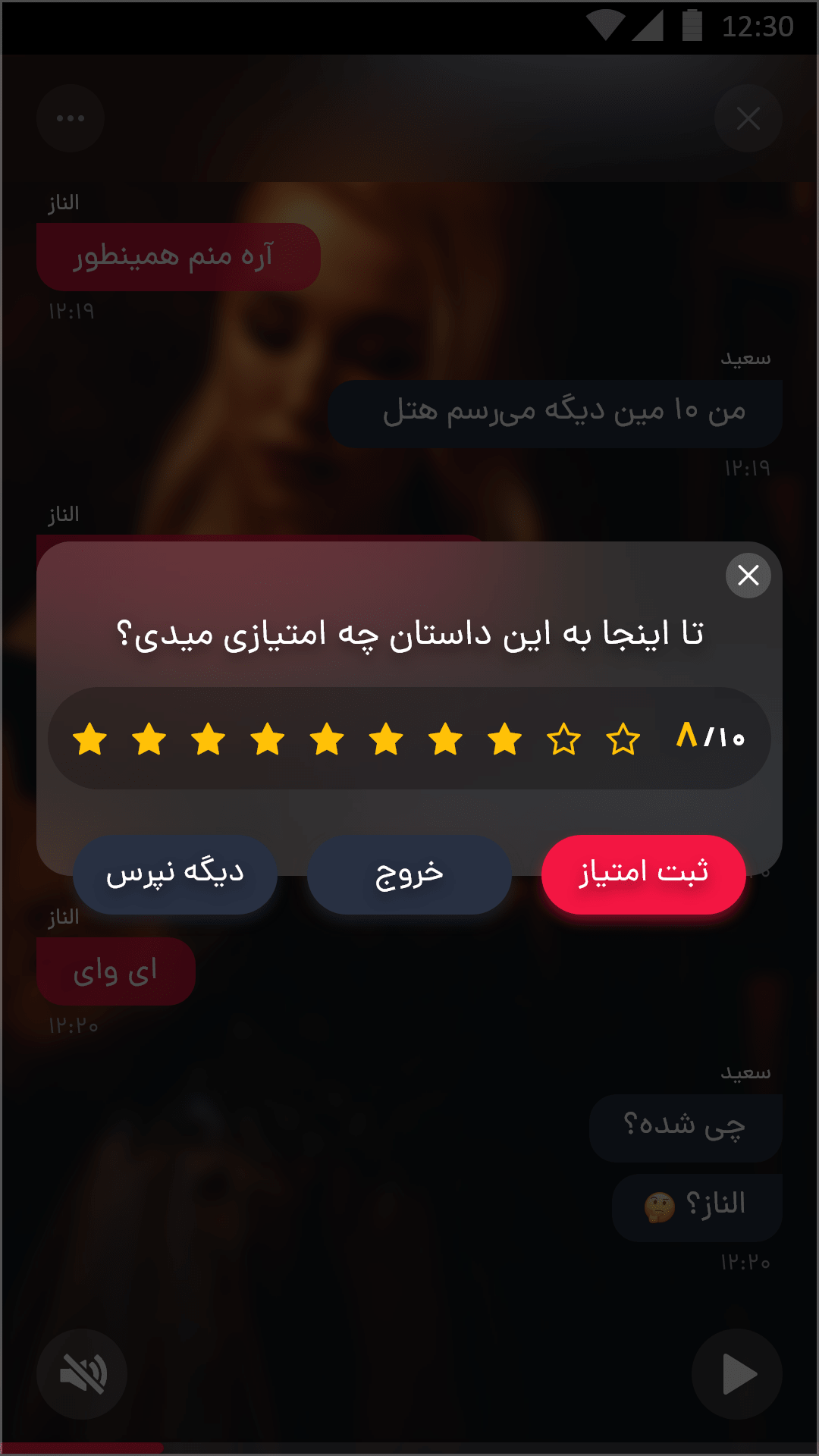Screen dimensions: 819x1456
Task: Close the rating dialog
Action: [748, 576]
